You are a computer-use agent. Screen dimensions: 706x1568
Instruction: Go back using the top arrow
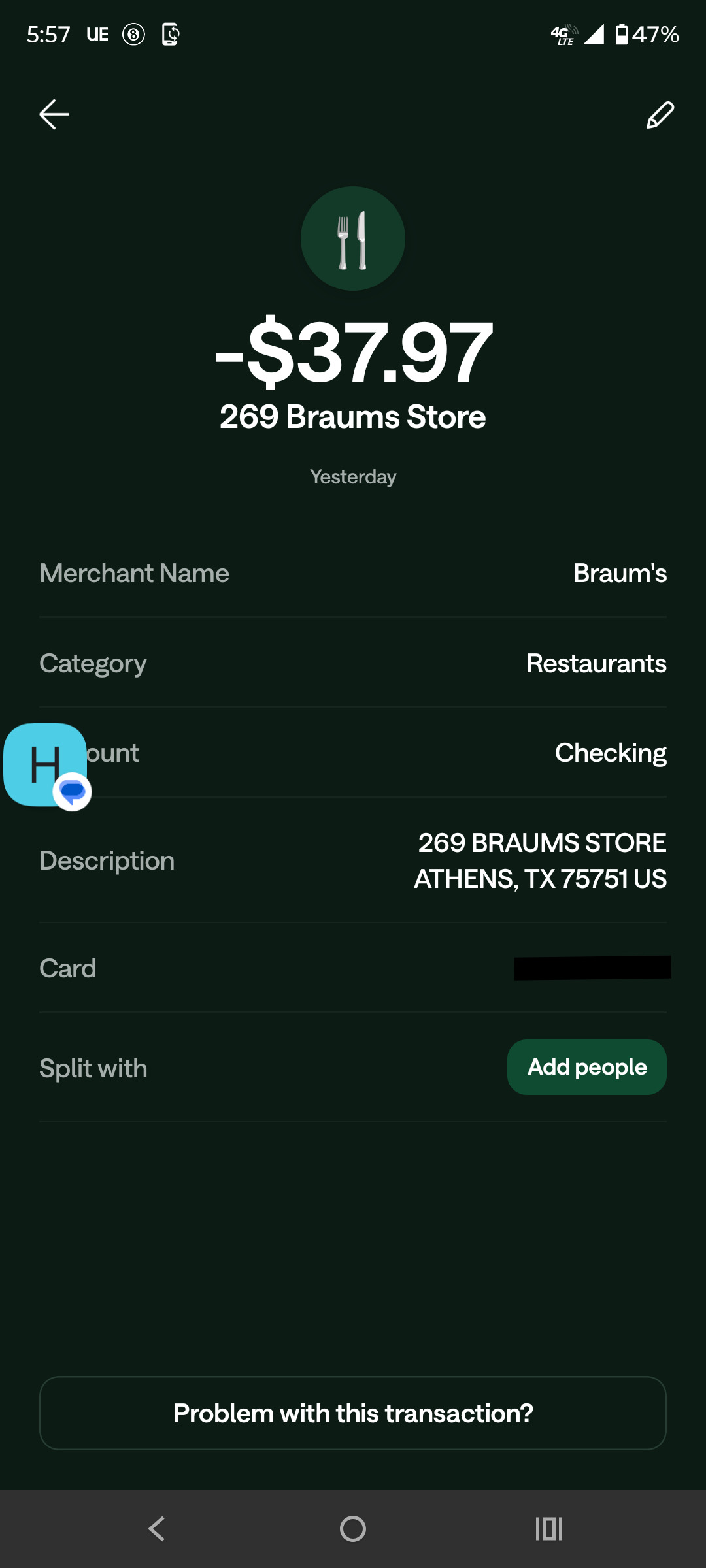point(54,115)
